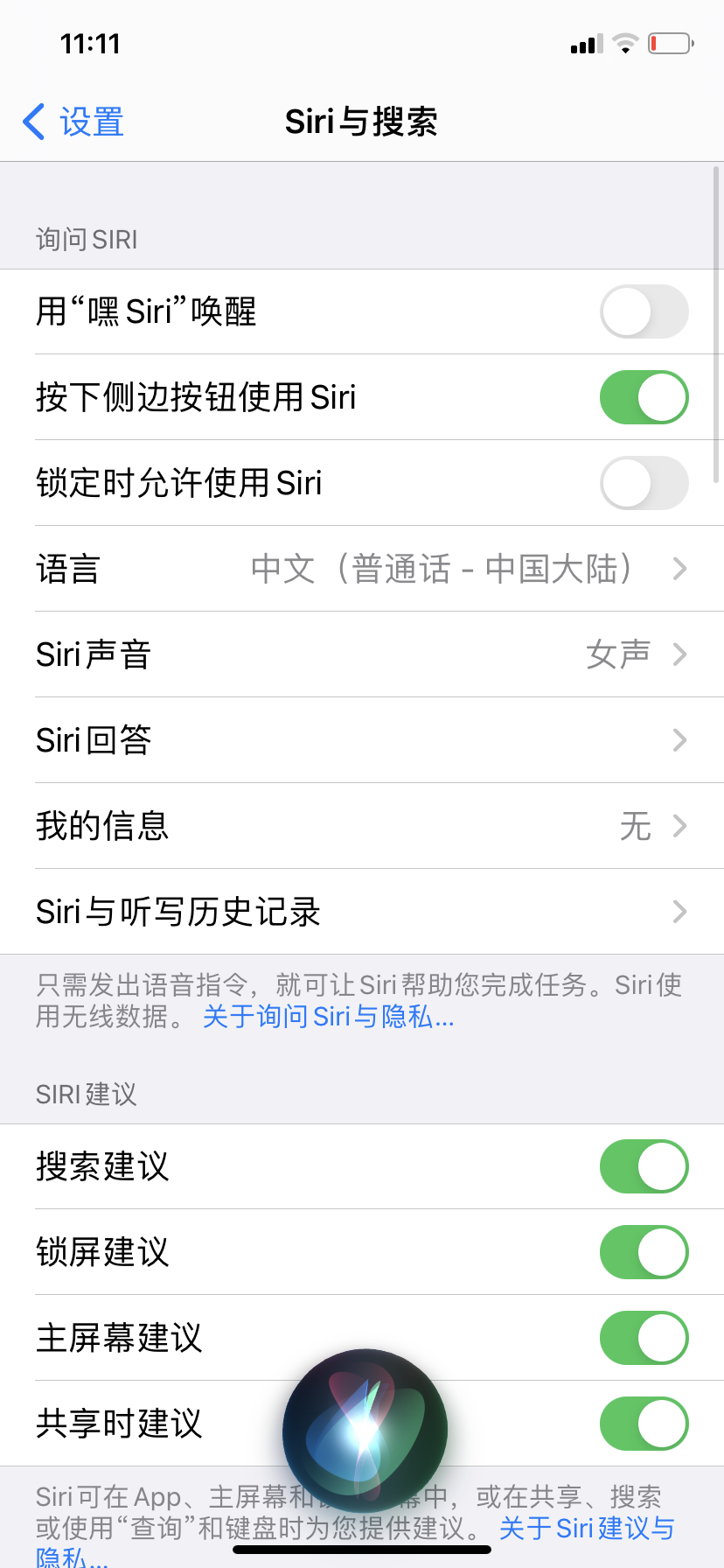Go back to 设置
The width and height of the screenshot is (724, 1568).
pyautogui.click(x=73, y=122)
